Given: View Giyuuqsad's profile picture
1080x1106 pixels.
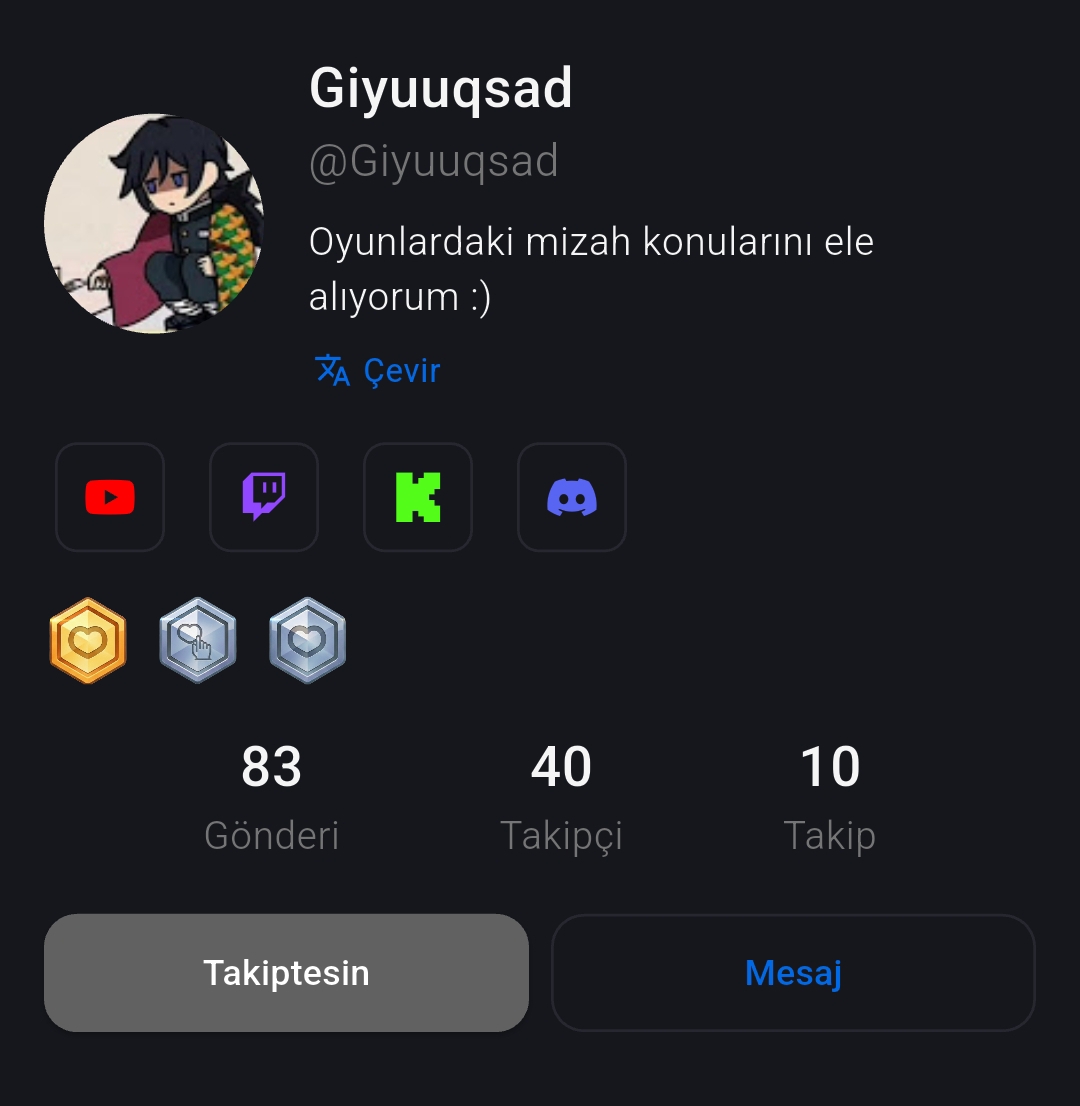Looking at the screenshot, I should pyautogui.click(x=154, y=223).
